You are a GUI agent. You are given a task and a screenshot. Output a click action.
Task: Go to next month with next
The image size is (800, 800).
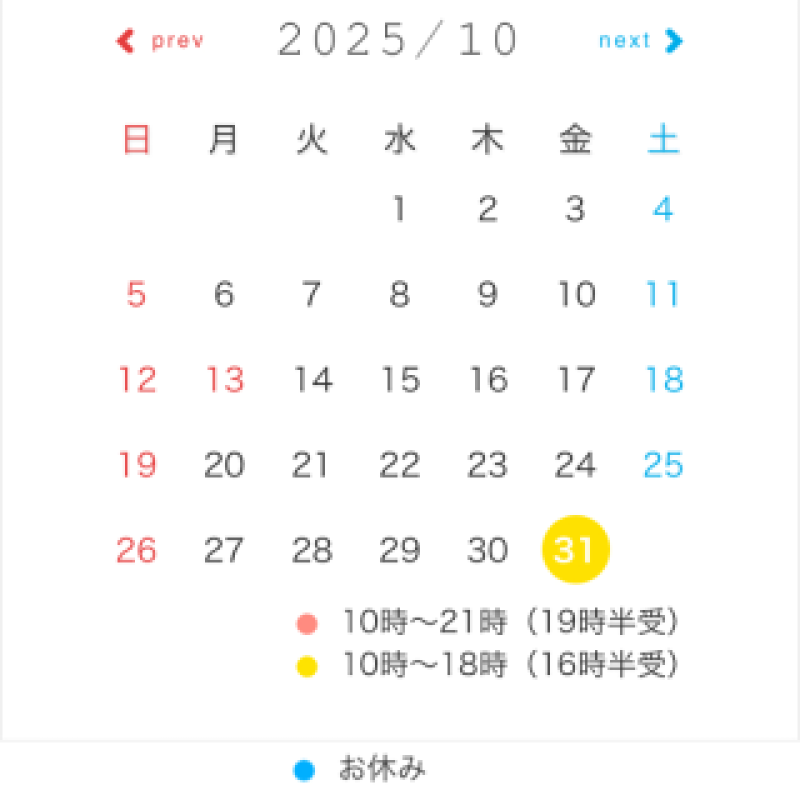640,41
